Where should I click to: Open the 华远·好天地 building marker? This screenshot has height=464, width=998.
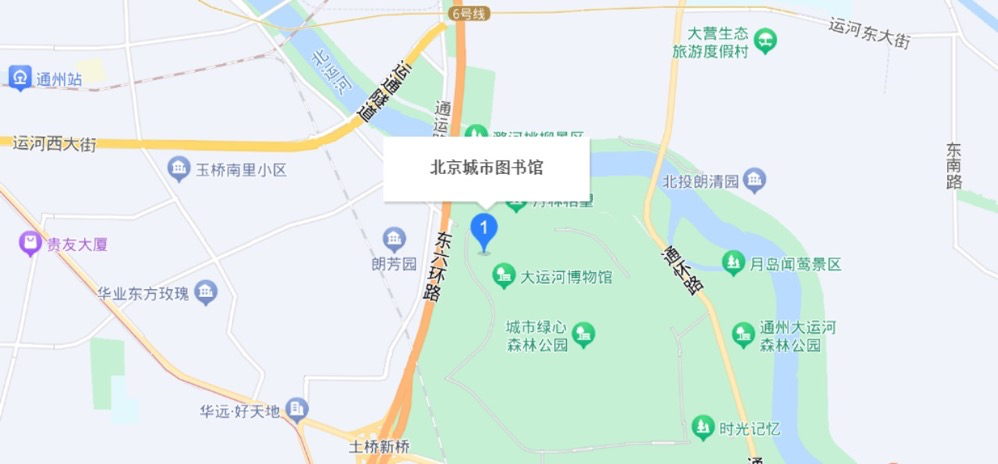tap(296, 410)
